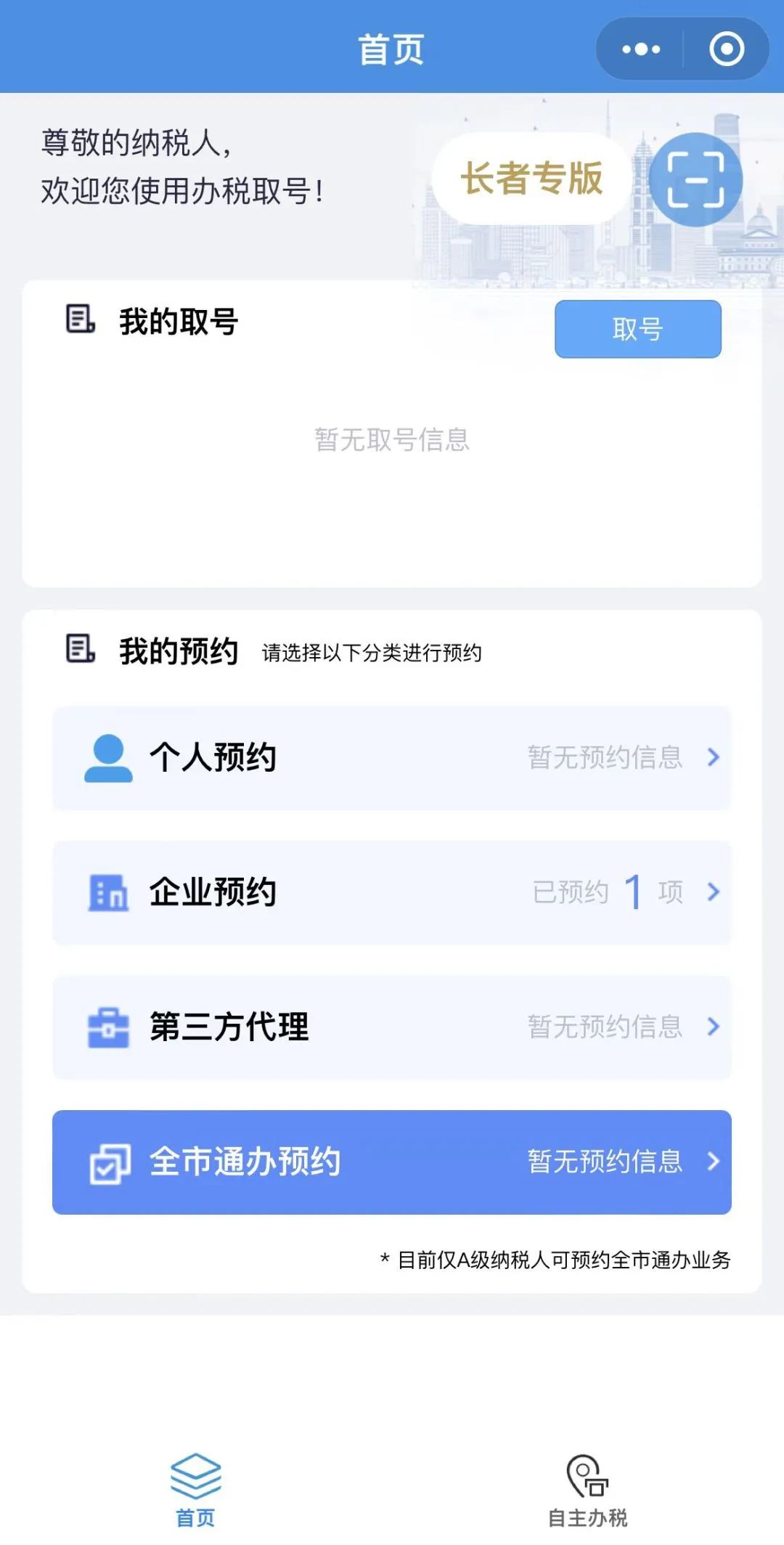Switch to 长者专版 mode
The width and height of the screenshot is (784, 1545).
coord(531,179)
